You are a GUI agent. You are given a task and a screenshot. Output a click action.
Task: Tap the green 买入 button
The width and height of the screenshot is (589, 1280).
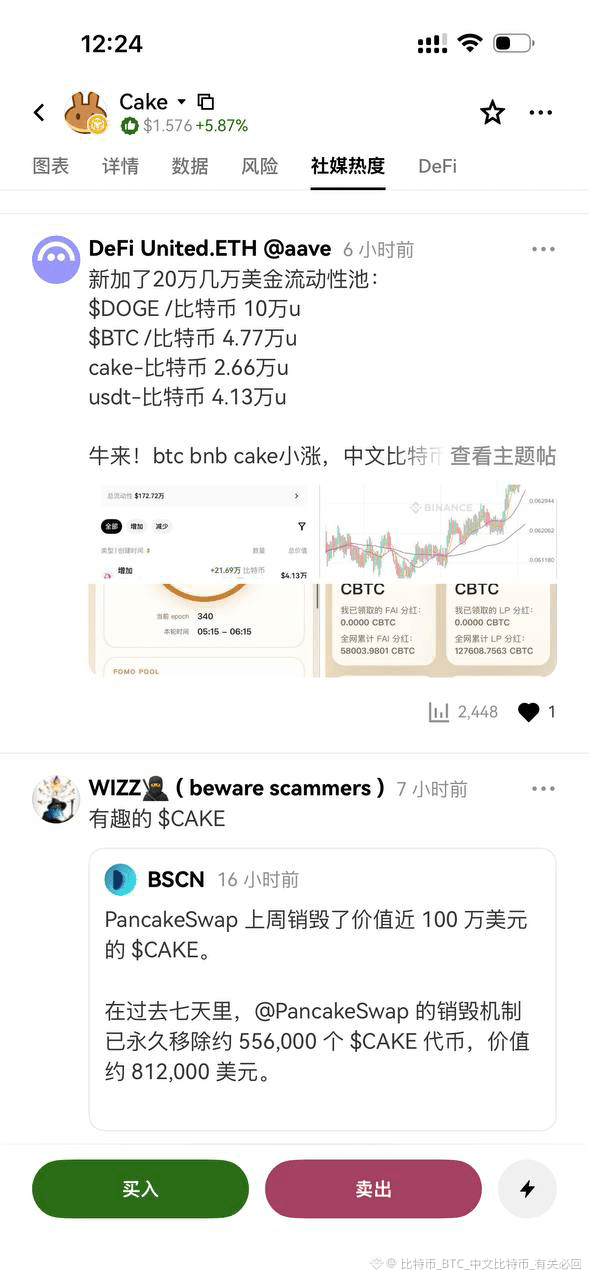tap(140, 1189)
